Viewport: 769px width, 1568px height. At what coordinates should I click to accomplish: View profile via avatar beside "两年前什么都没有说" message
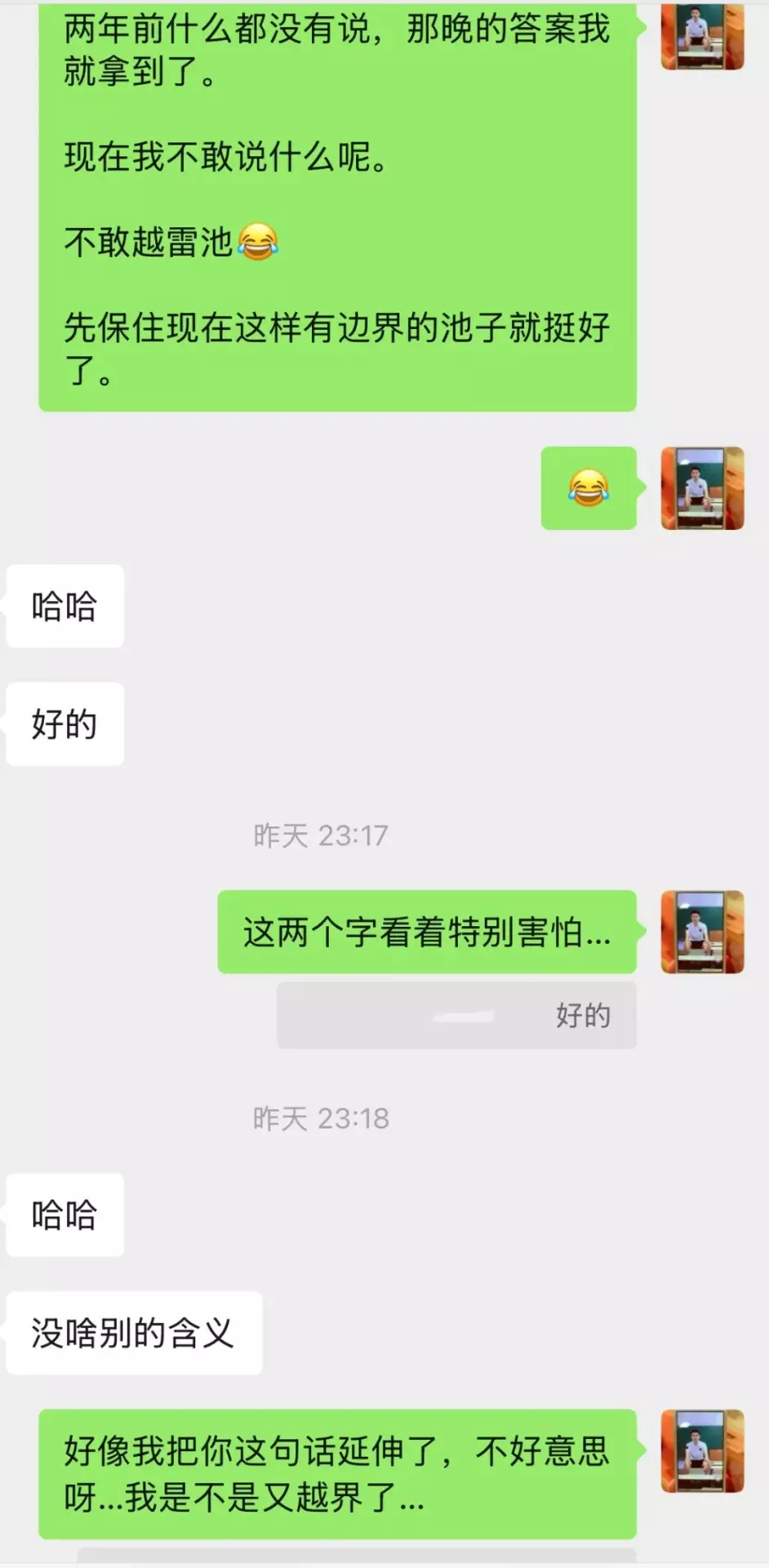(702, 37)
